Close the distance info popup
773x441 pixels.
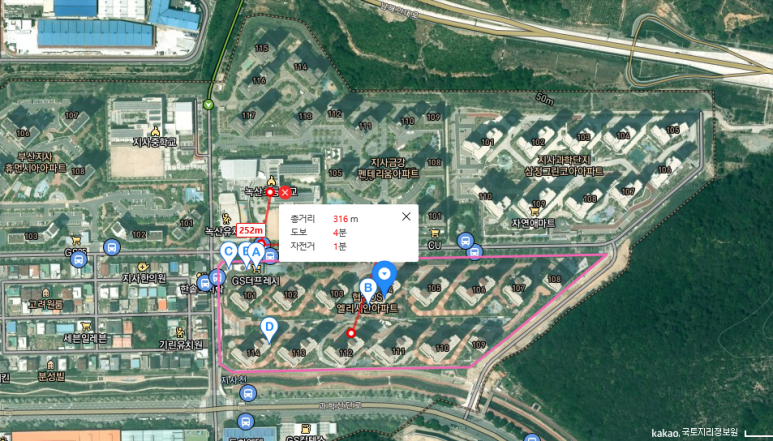click(x=406, y=216)
